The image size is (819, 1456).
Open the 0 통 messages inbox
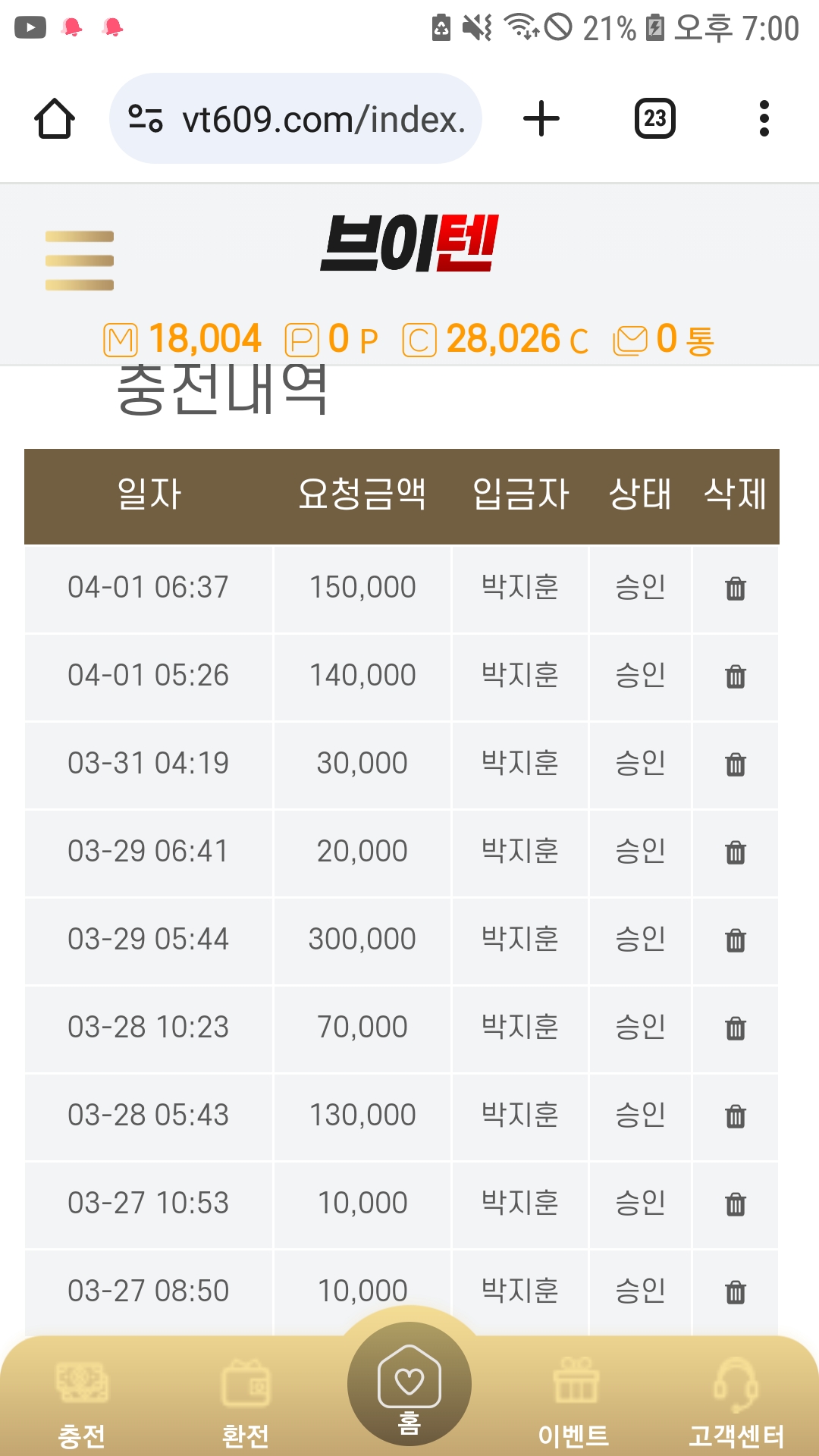point(664,340)
